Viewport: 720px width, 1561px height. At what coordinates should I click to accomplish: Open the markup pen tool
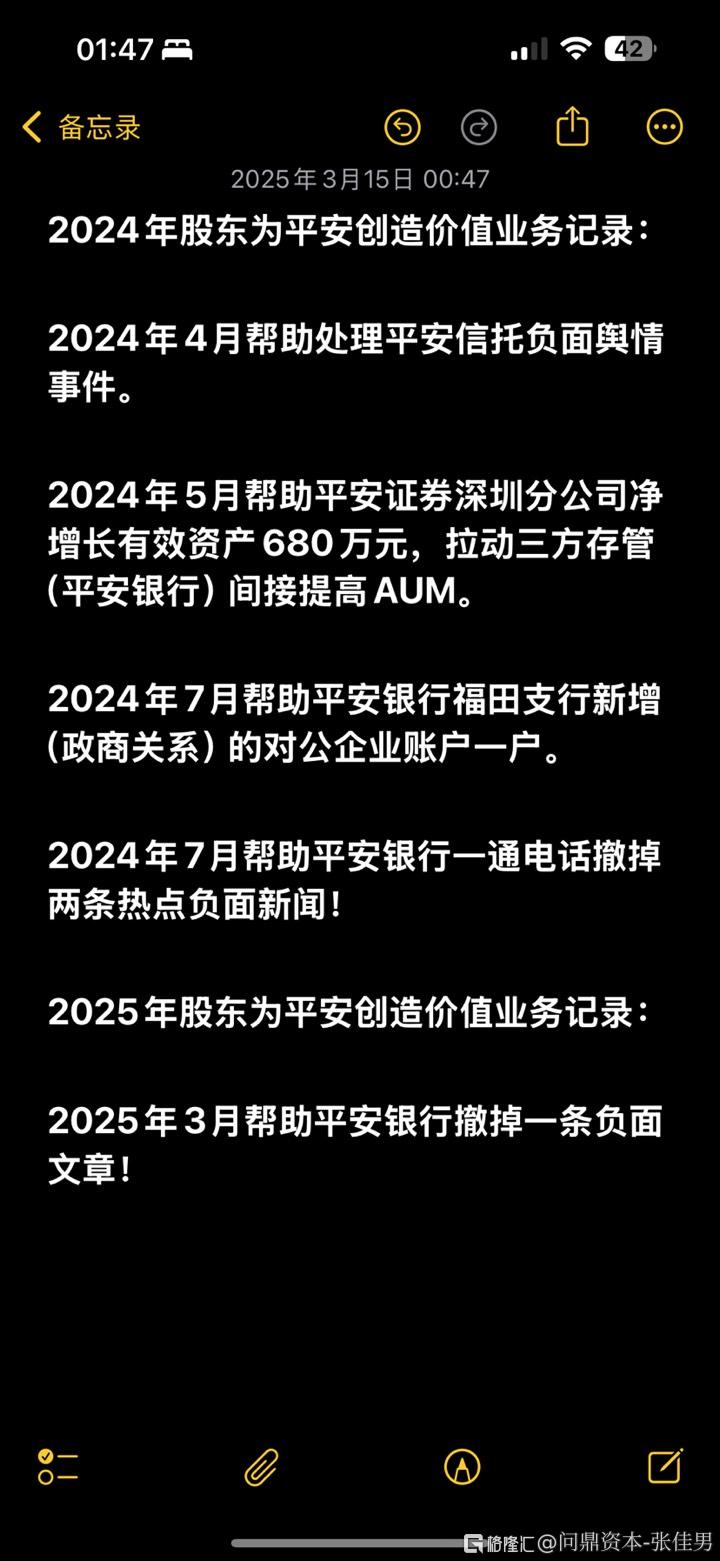tap(462, 1467)
